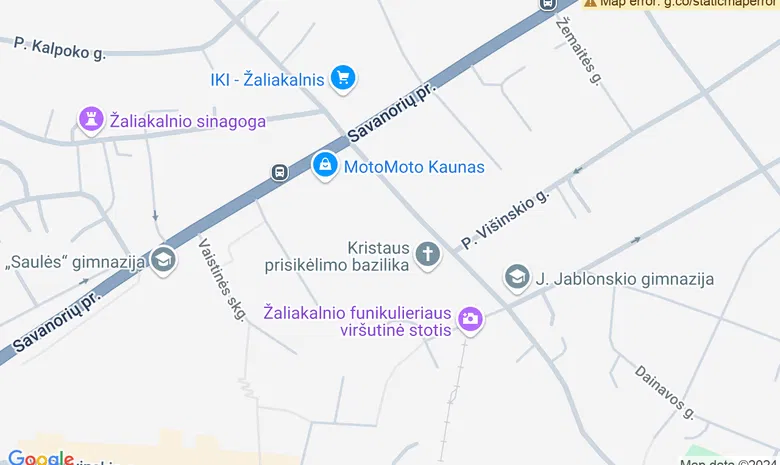780x465 pixels.
Task: Select the MotoMoto Kaunas shop pin
Action: (x=324, y=166)
